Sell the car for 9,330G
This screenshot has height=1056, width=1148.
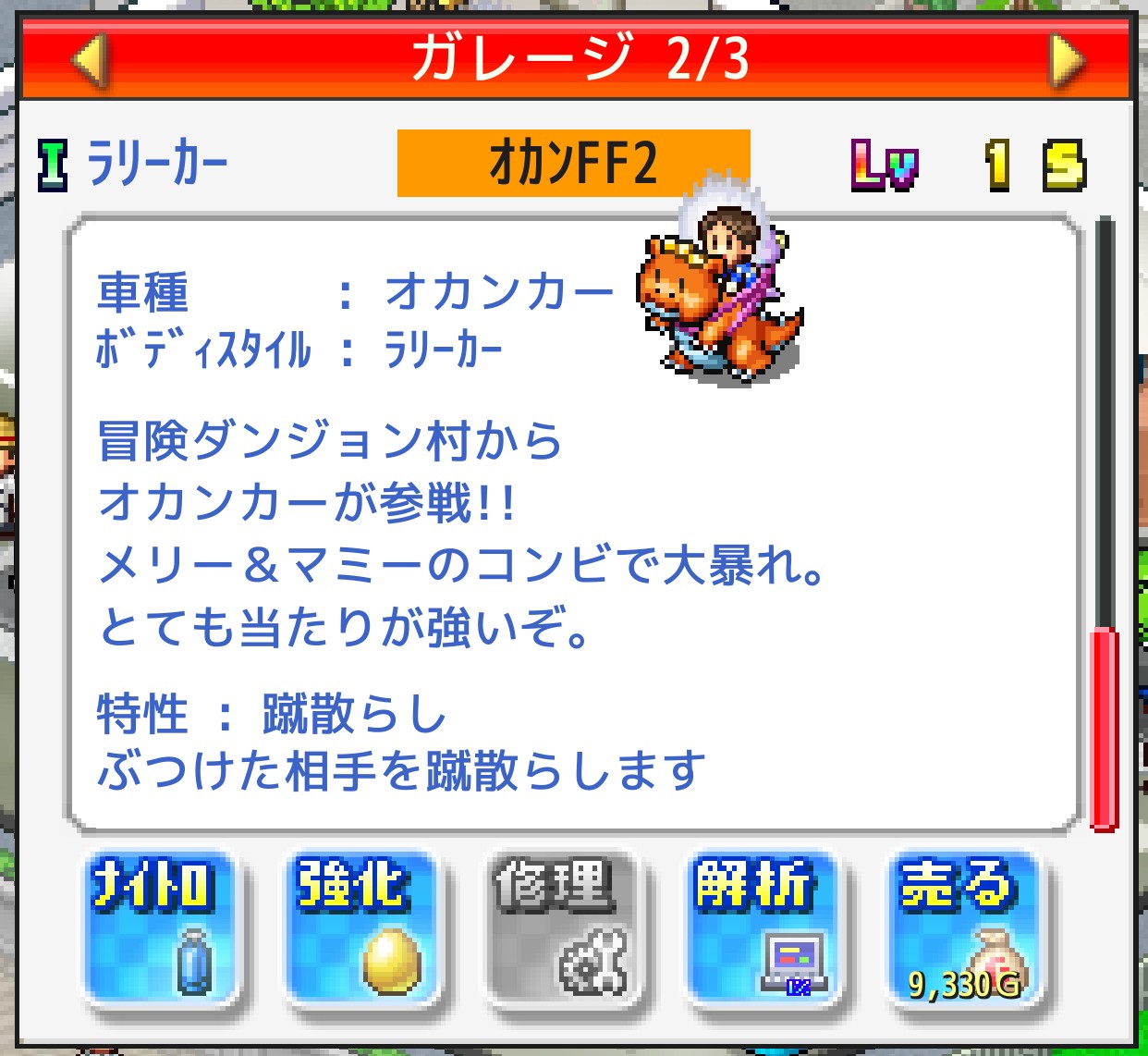click(961, 927)
